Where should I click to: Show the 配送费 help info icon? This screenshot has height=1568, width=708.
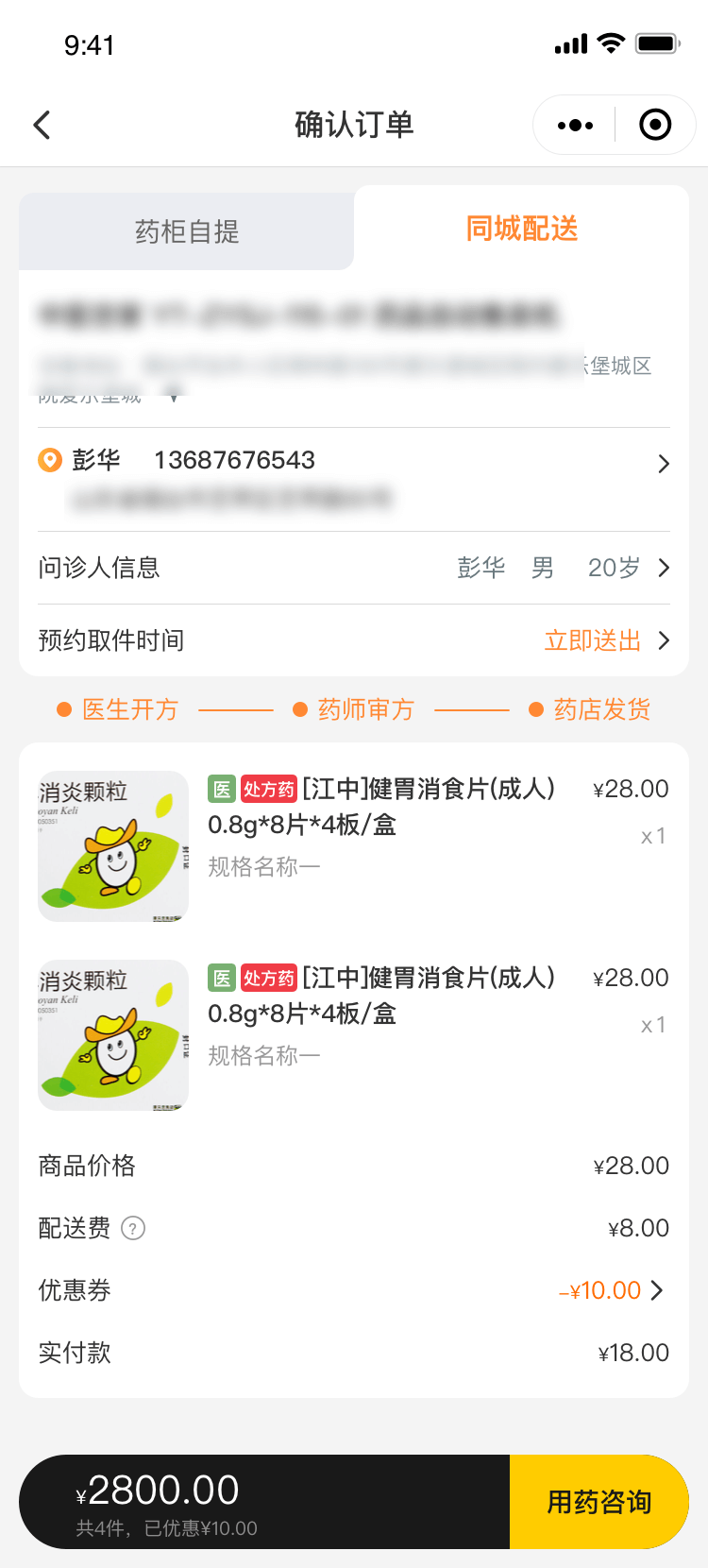134,1228
